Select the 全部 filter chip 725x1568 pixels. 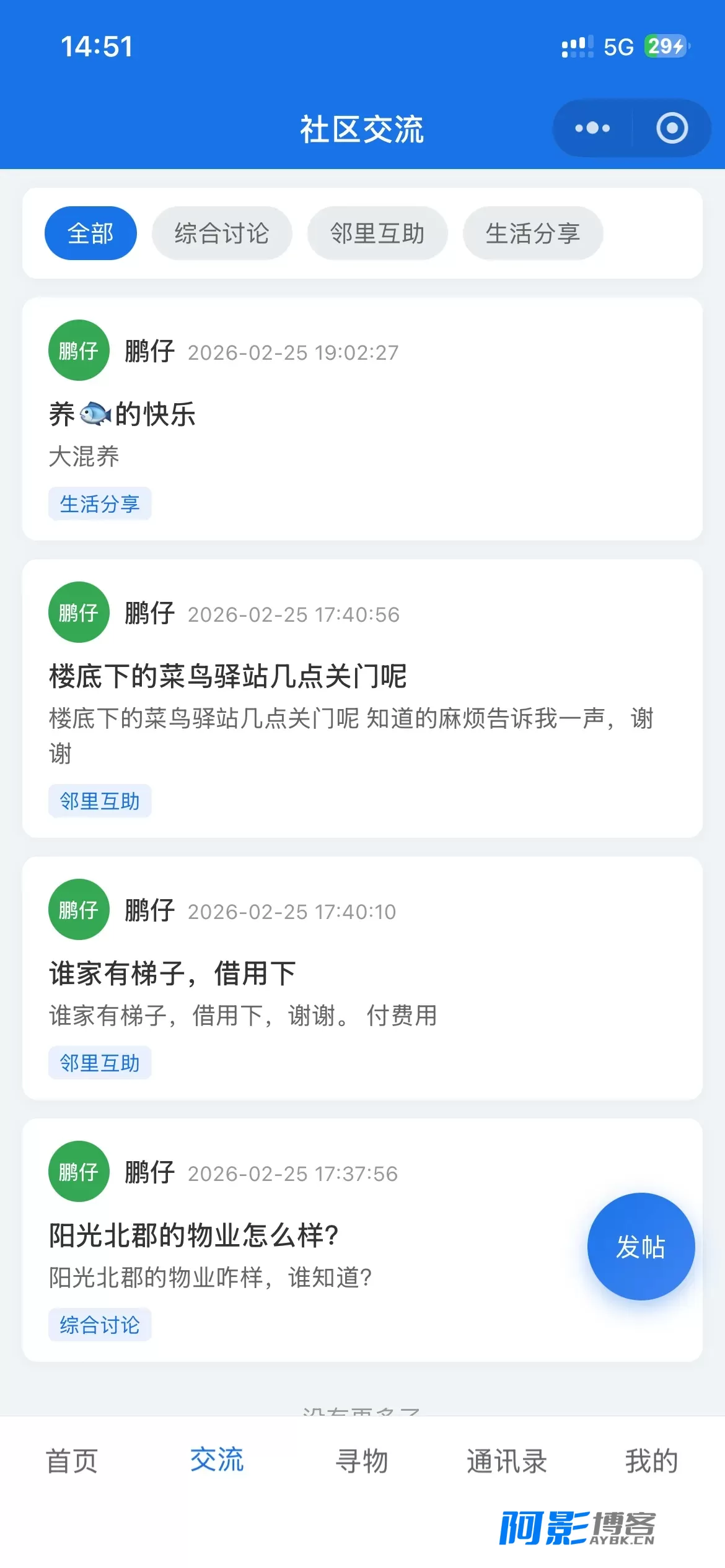click(90, 233)
